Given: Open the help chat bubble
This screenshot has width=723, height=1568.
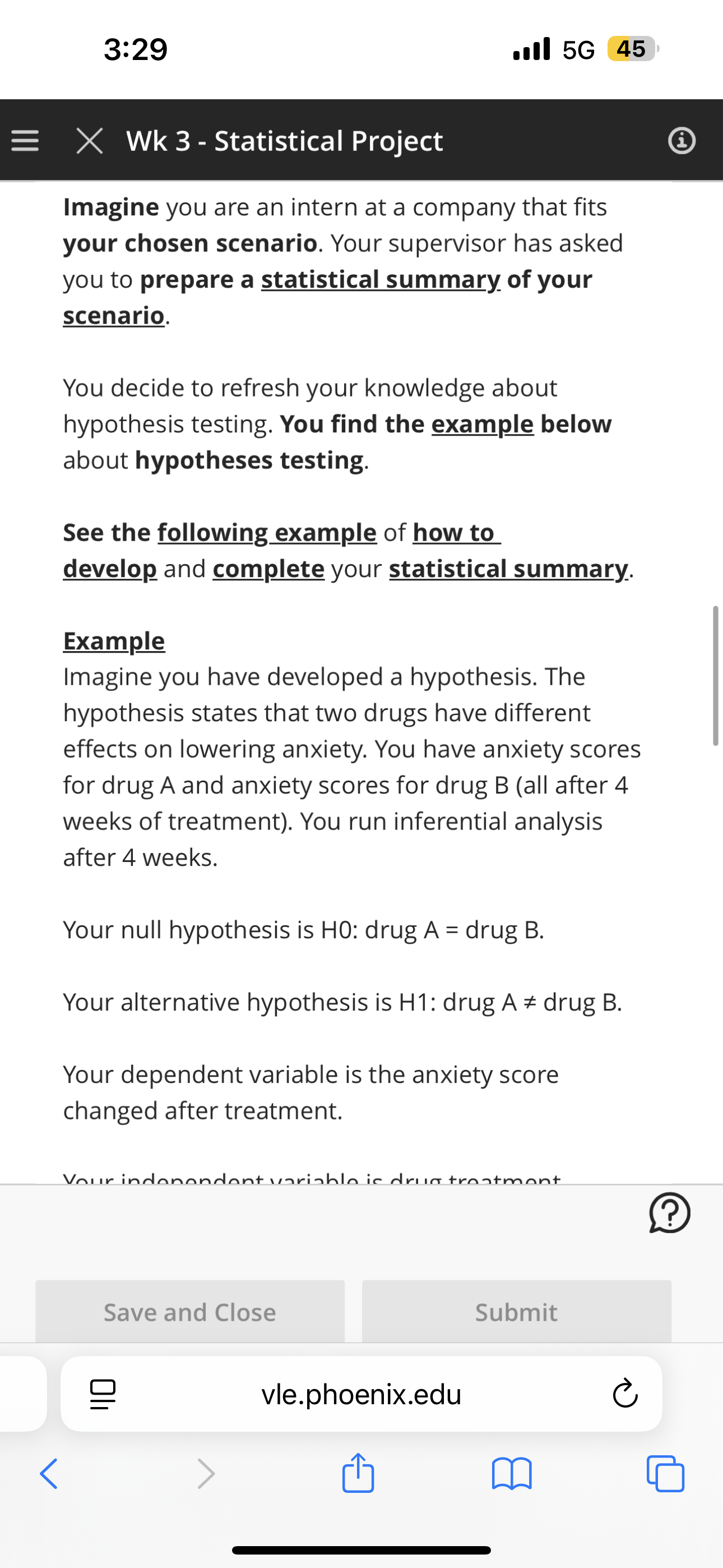Looking at the screenshot, I should pyautogui.click(x=669, y=1212).
